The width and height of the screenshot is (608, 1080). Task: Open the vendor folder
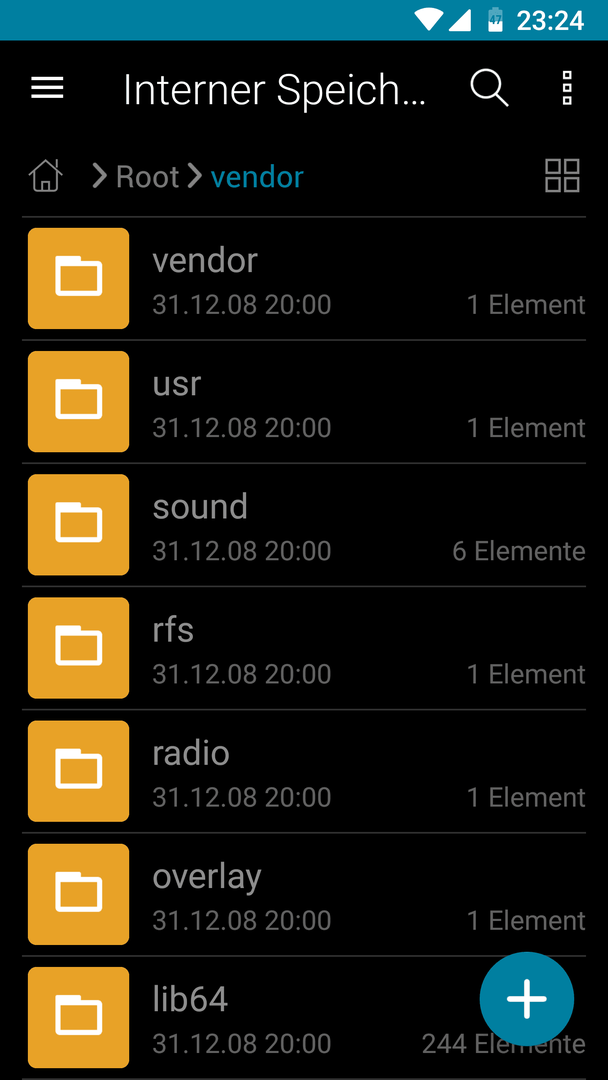tap(304, 279)
